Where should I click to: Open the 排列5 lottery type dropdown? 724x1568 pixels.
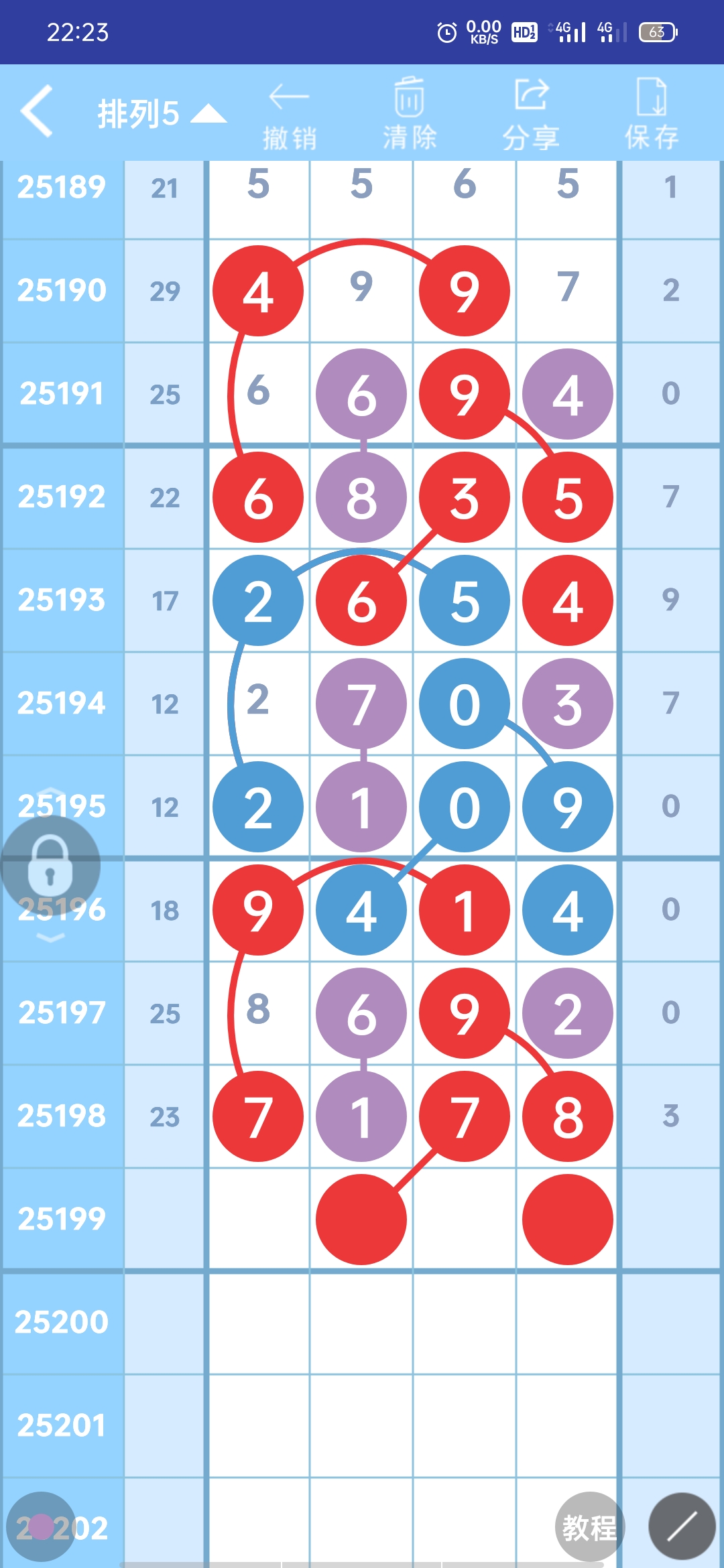(161, 114)
